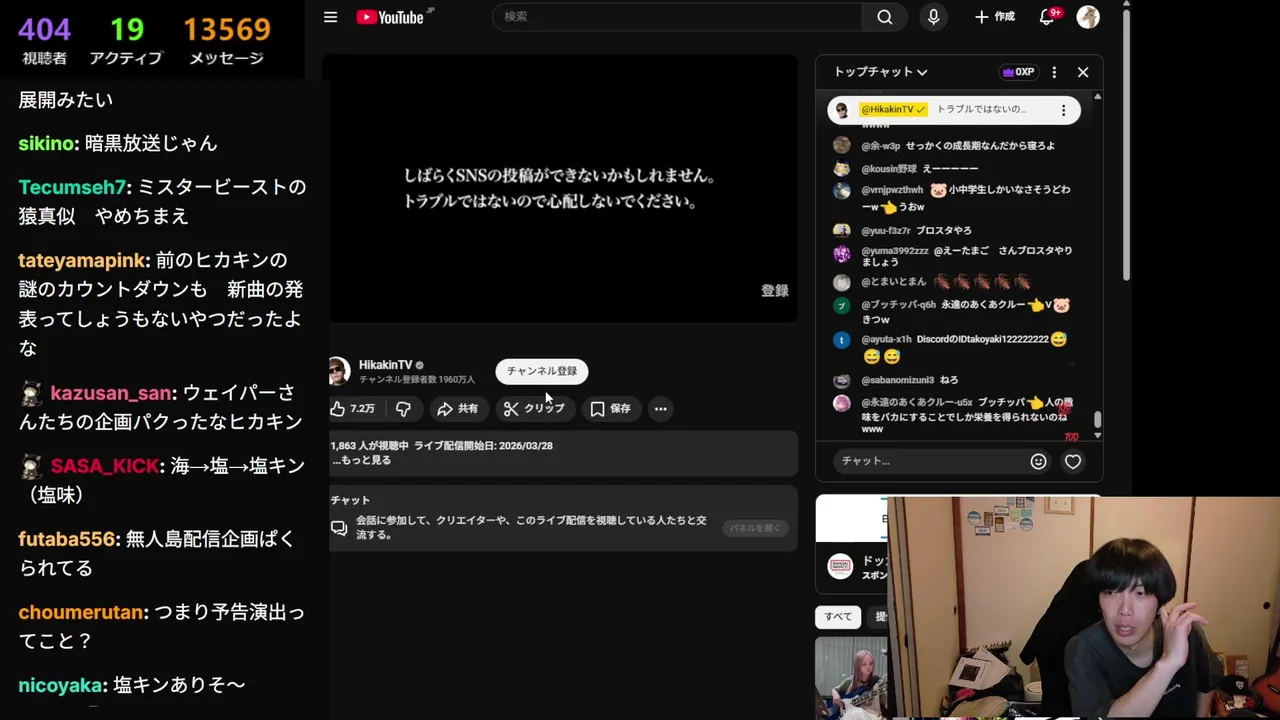Image resolution: width=1280 pixels, height=720 pixels.
Task: Send a heart reaction in chat
Action: [x=1072, y=461]
